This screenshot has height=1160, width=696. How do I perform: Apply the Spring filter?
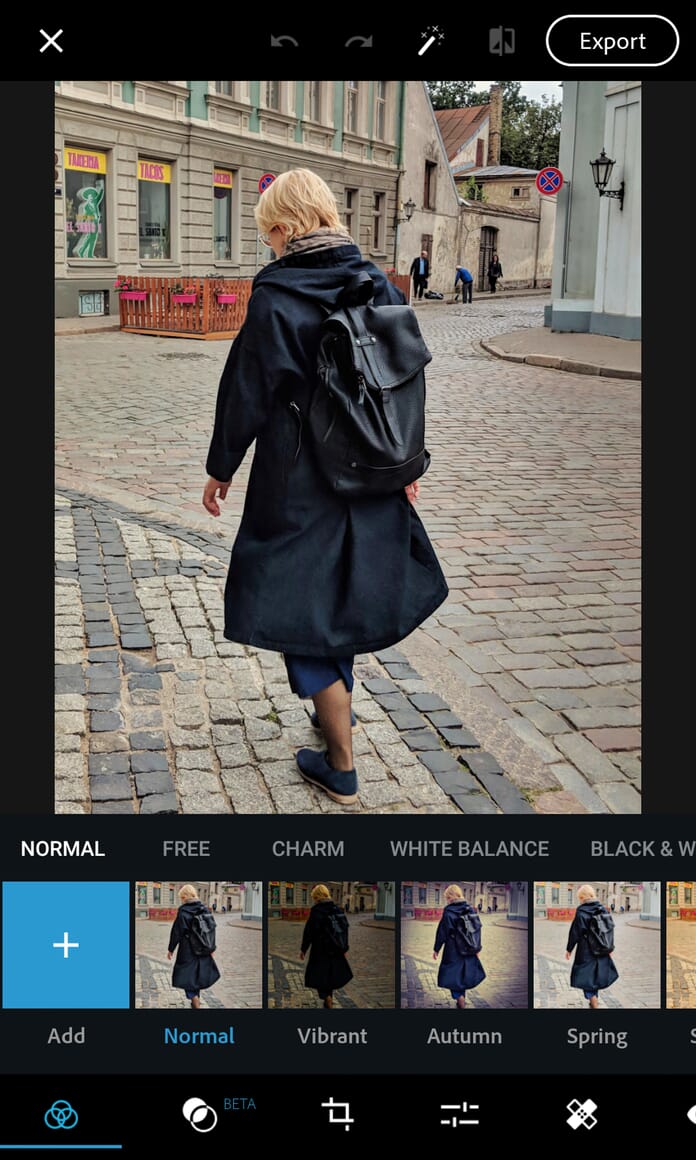(597, 944)
